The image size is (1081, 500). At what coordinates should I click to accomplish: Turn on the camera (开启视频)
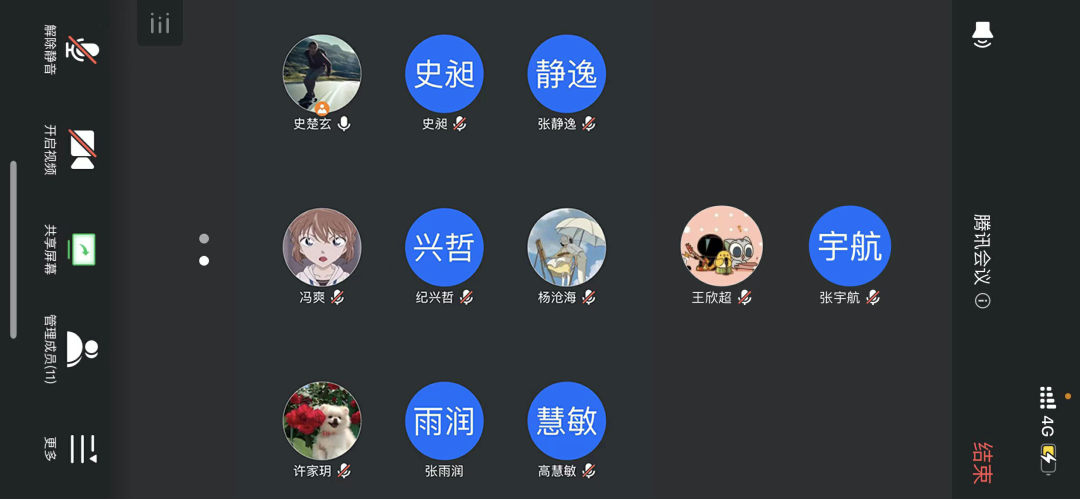coord(82,149)
